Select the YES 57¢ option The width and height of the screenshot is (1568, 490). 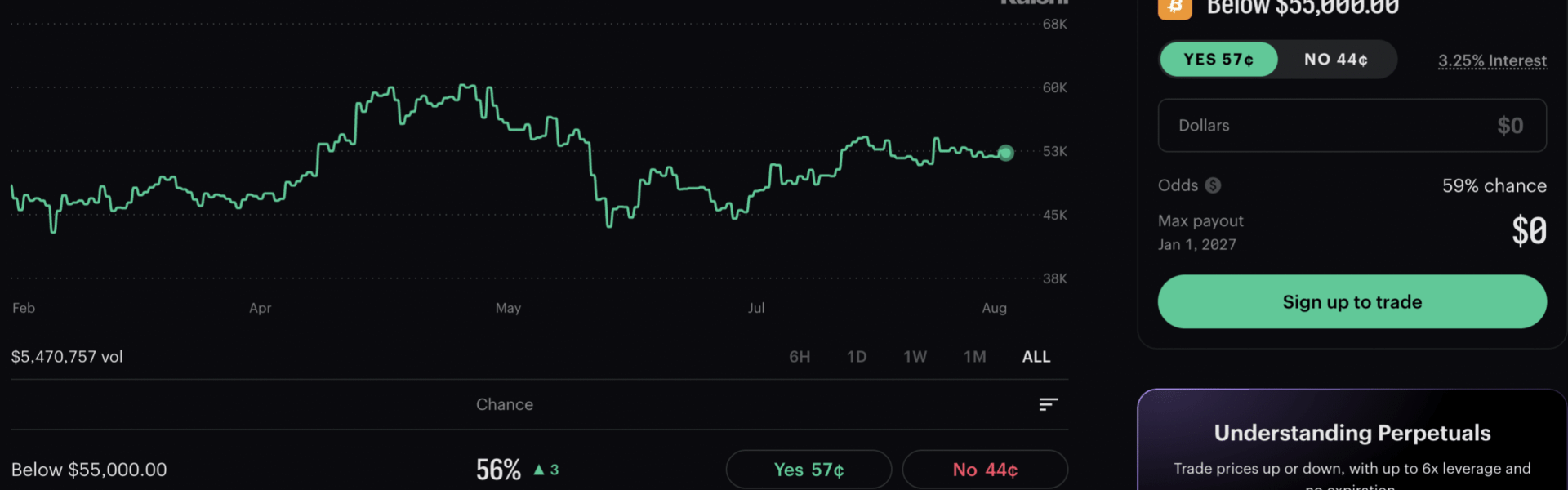coord(1218,60)
